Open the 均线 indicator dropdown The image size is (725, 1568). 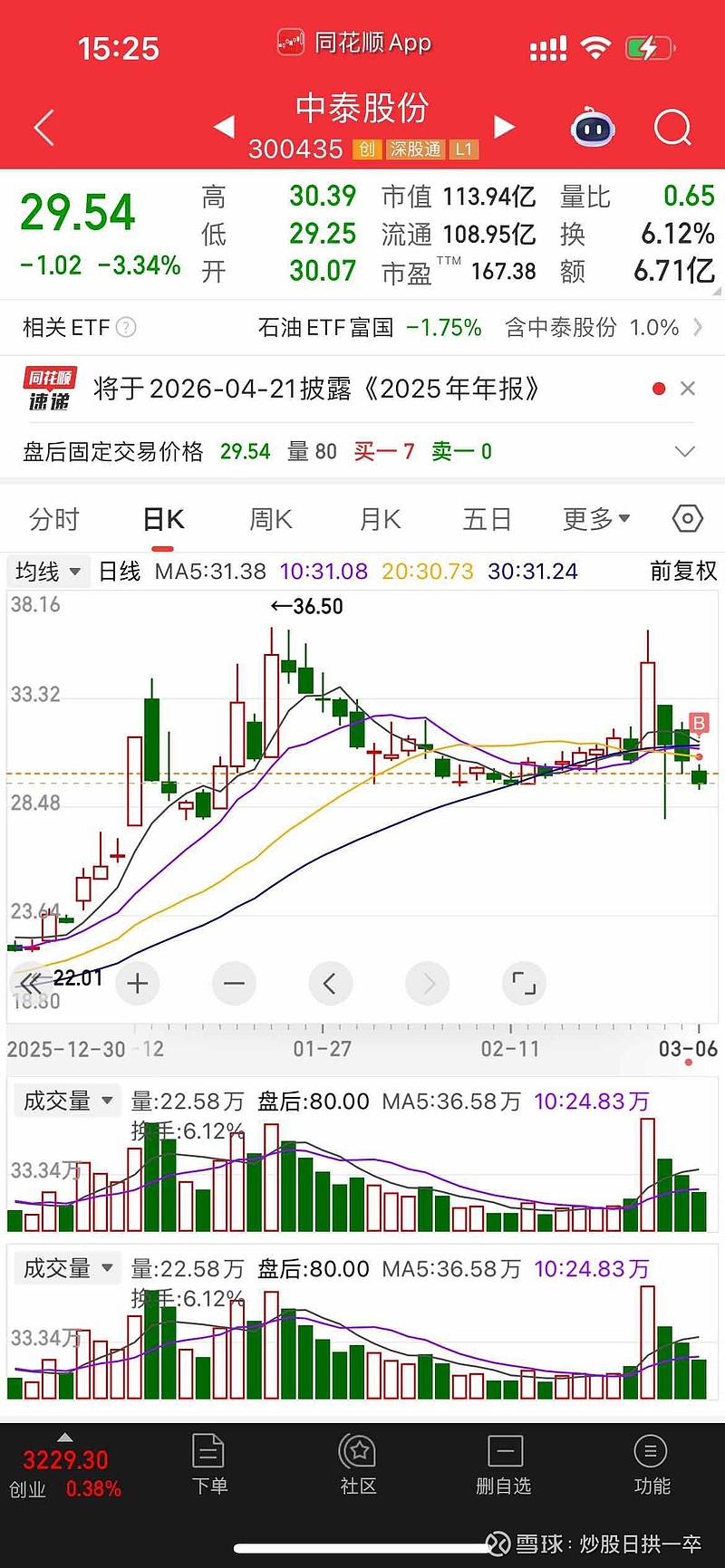47,572
